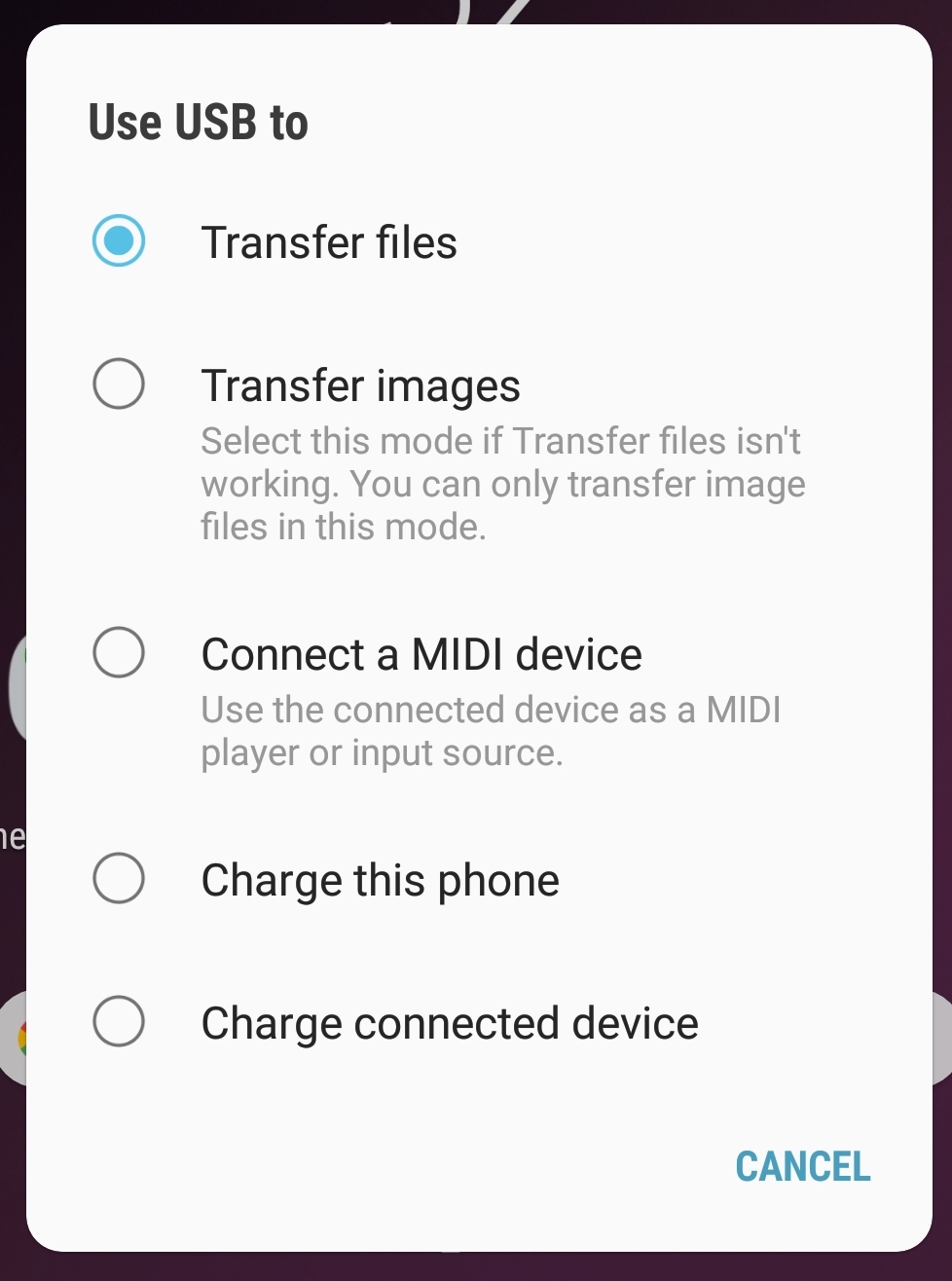This screenshot has width=952, height=1281.
Task: Dismiss dialog with Cancel button
Action: 802,1166
